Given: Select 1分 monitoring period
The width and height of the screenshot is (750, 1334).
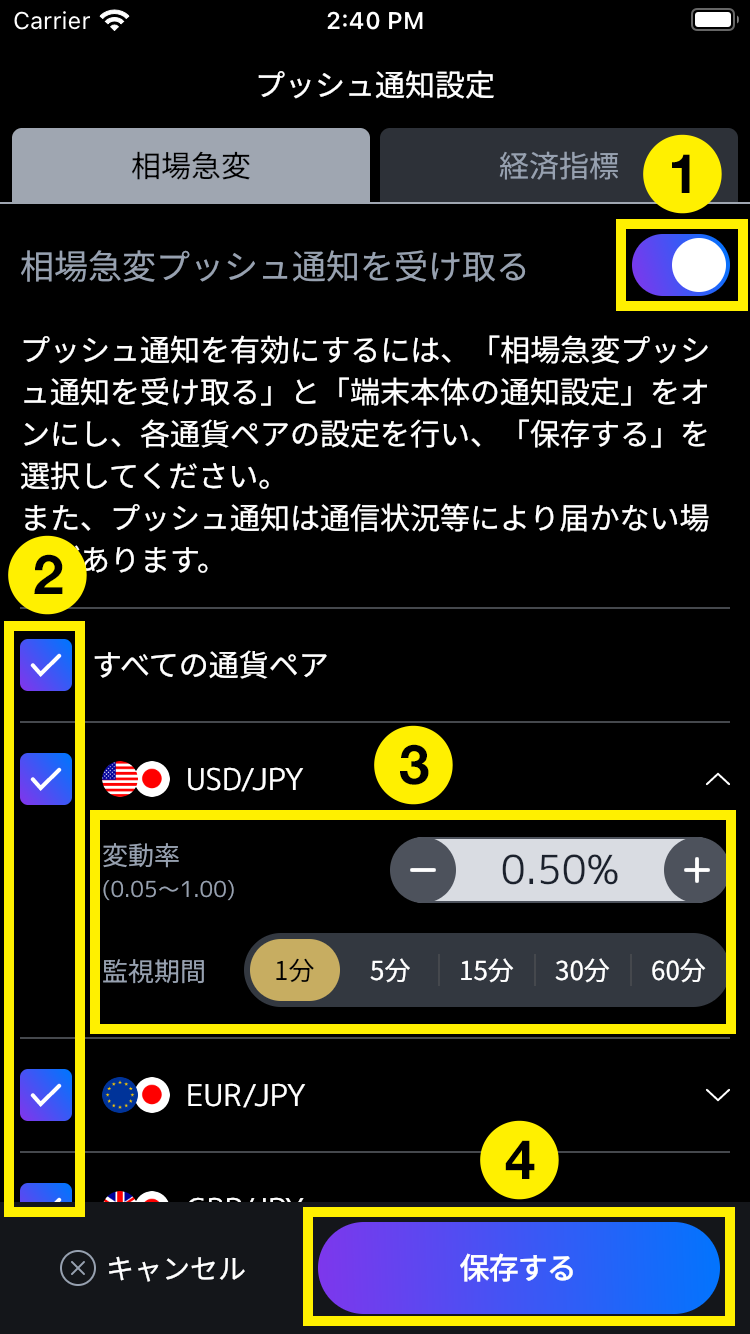Looking at the screenshot, I should click(294, 970).
